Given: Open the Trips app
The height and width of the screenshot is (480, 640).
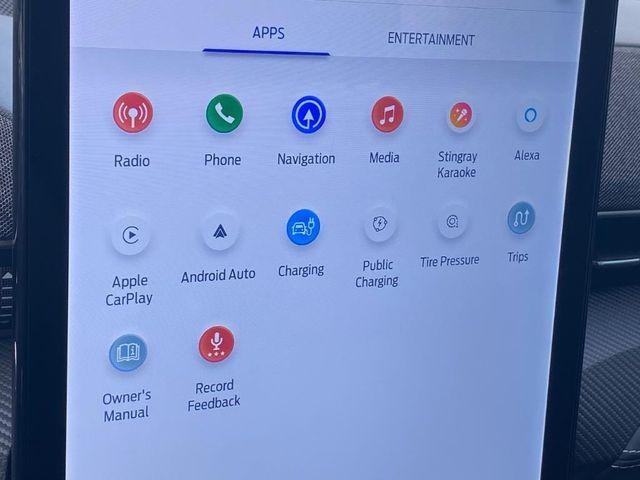Looking at the screenshot, I should tap(520, 218).
